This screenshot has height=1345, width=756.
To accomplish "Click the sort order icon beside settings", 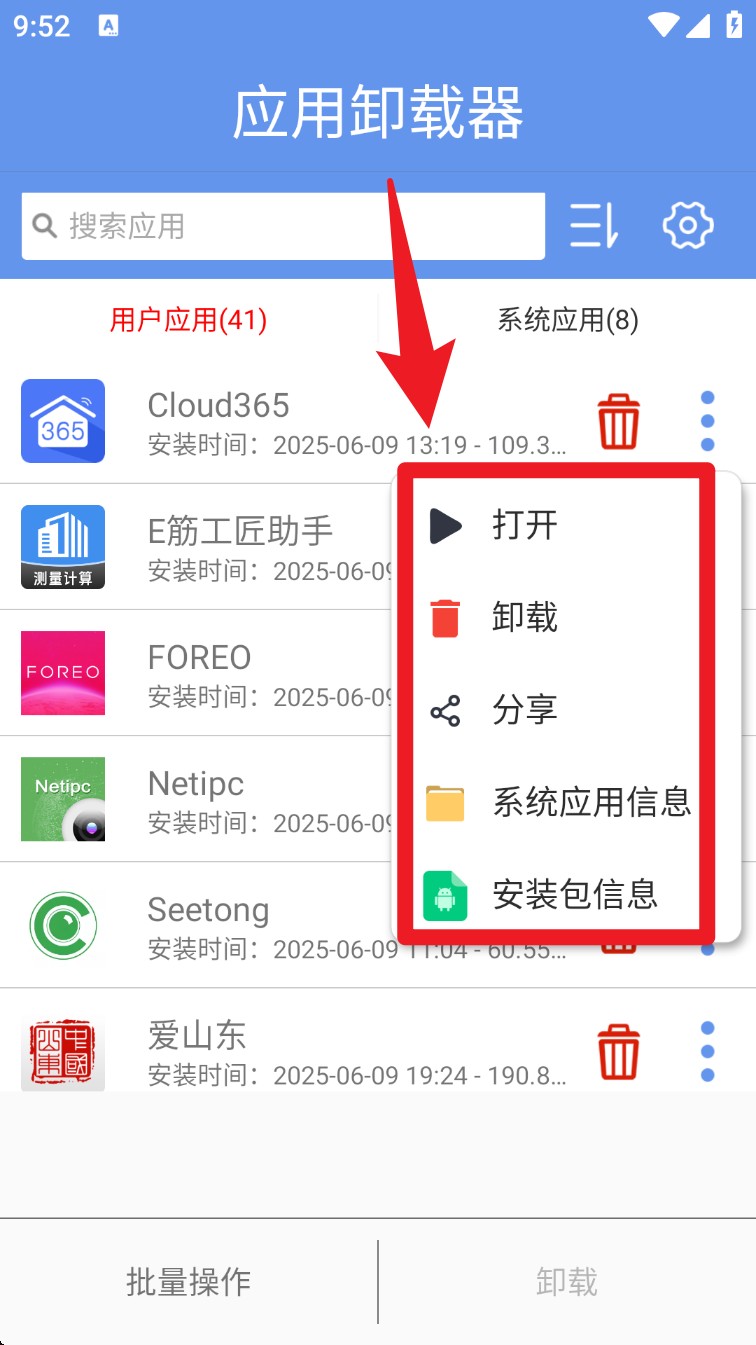I will point(594,227).
